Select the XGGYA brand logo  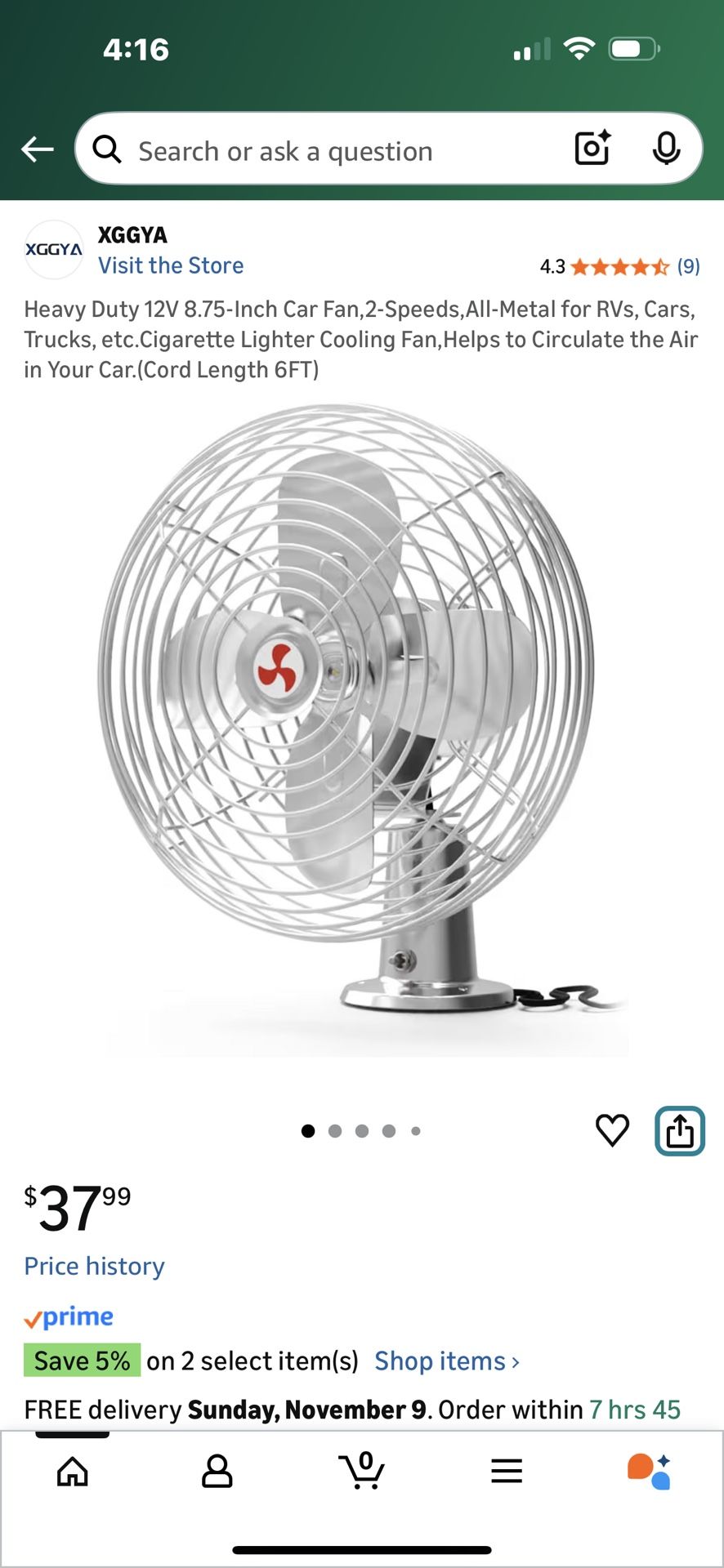tap(54, 250)
